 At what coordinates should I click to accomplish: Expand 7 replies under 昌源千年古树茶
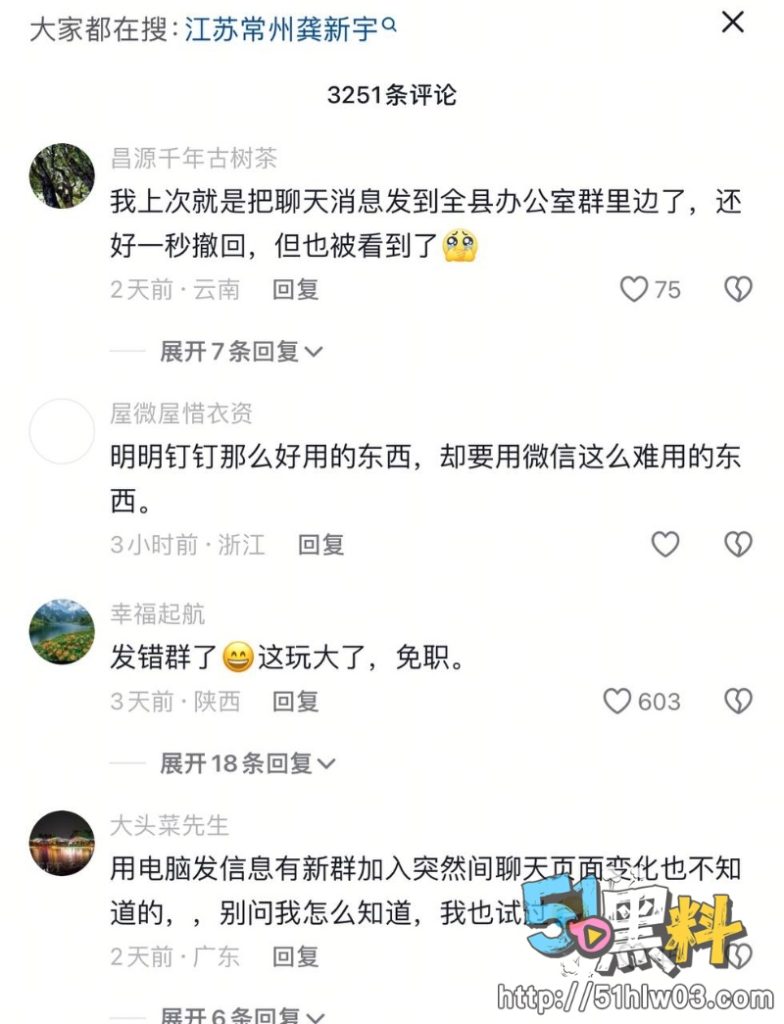click(241, 351)
